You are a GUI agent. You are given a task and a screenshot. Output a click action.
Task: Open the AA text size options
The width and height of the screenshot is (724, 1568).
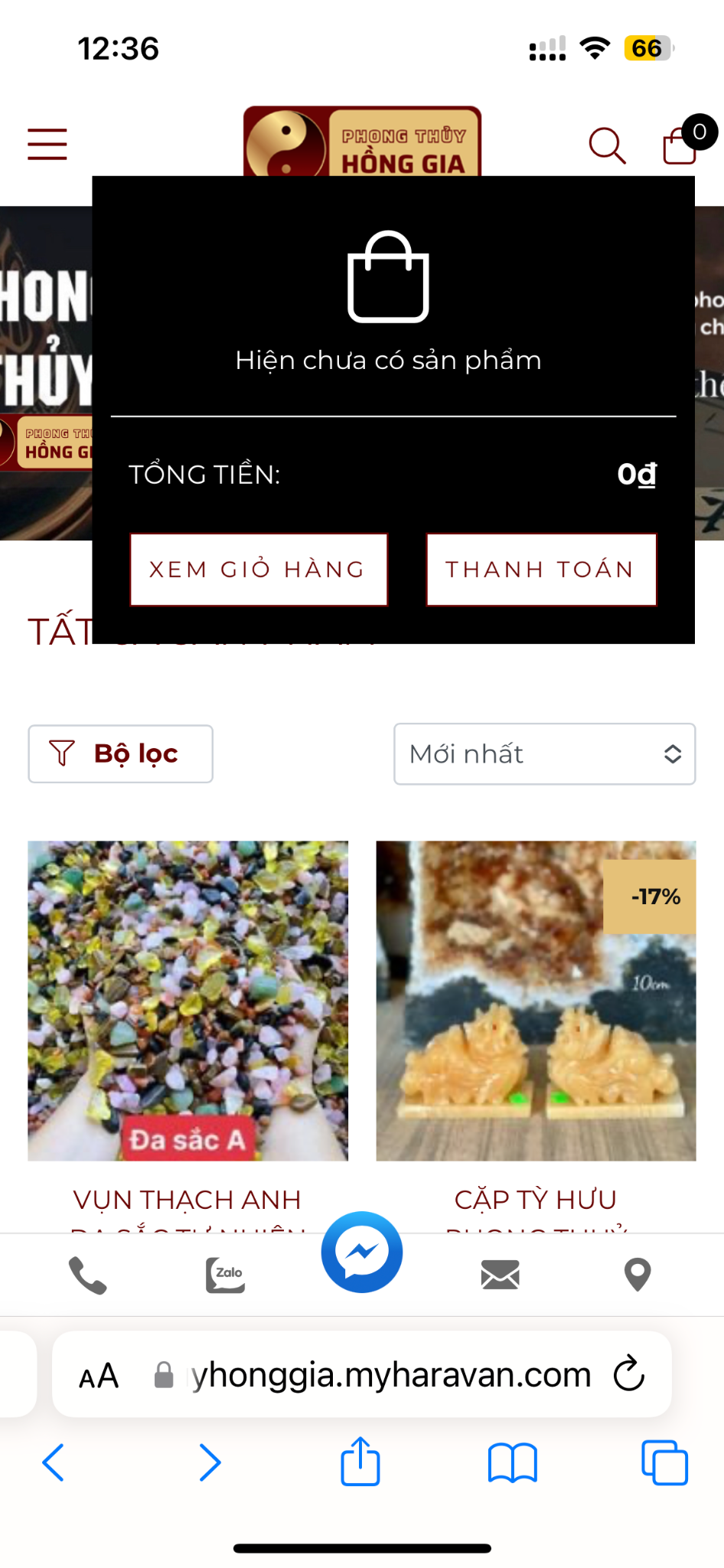[x=98, y=1374]
